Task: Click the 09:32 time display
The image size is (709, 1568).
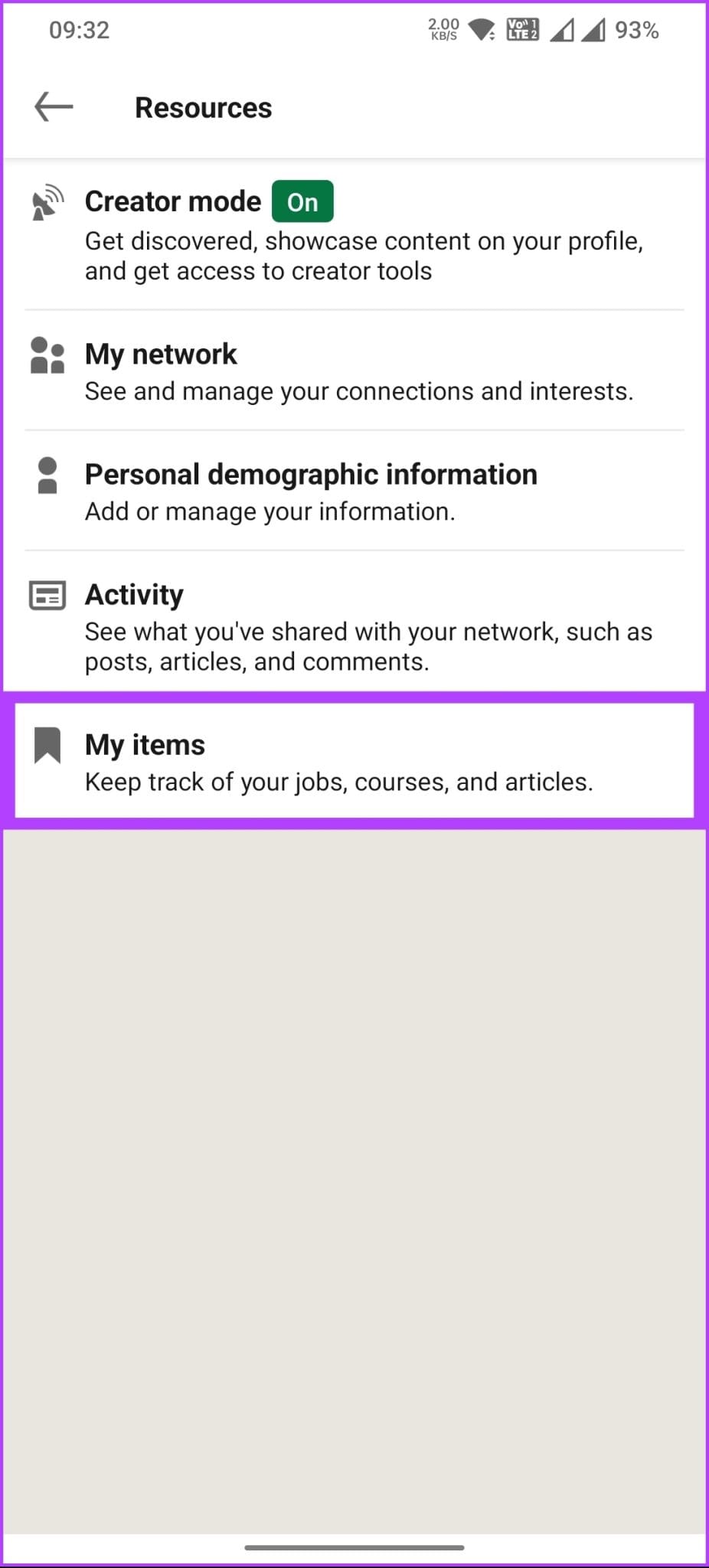Action: (x=79, y=29)
